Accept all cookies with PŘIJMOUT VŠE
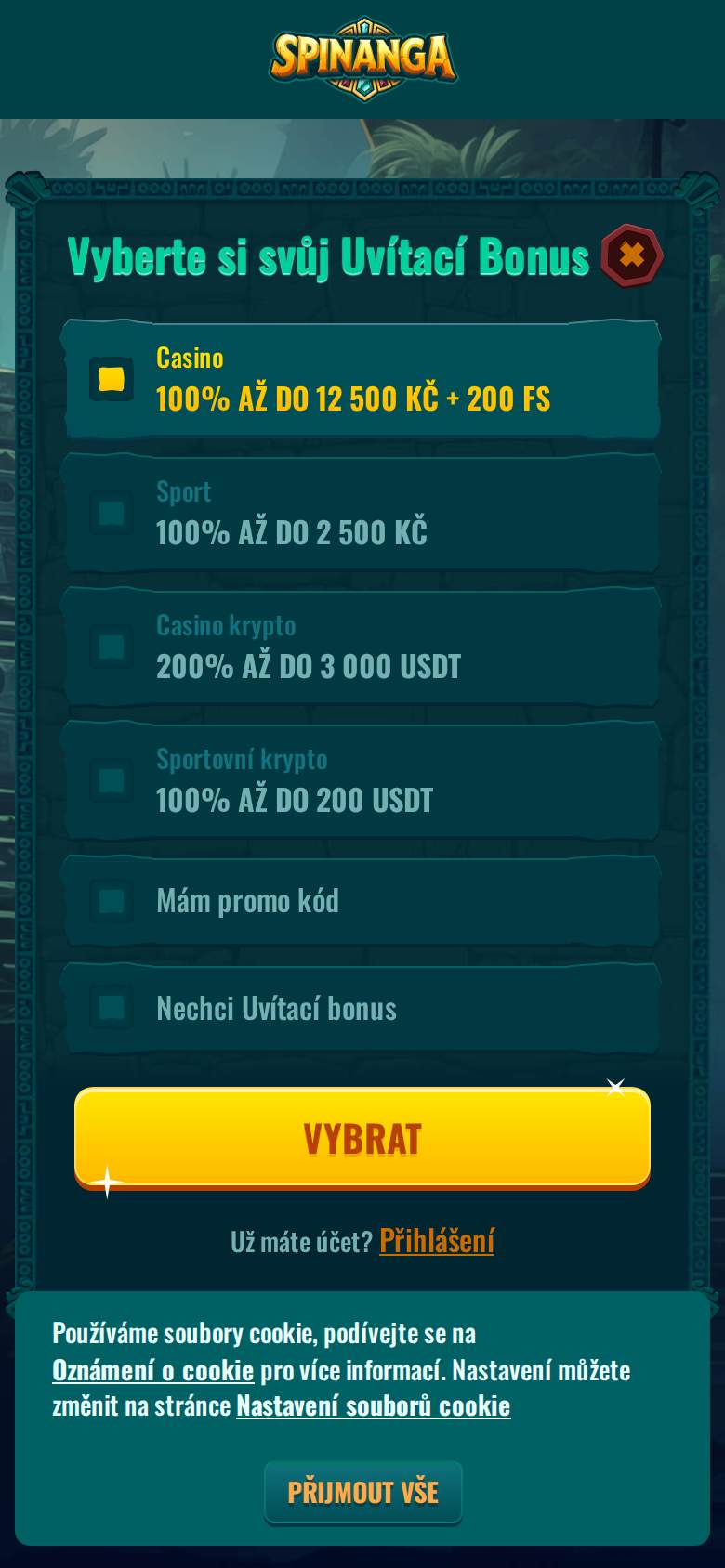Image resolution: width=725 pixels, height=1568 pixels. click(x=363, y=1492)
